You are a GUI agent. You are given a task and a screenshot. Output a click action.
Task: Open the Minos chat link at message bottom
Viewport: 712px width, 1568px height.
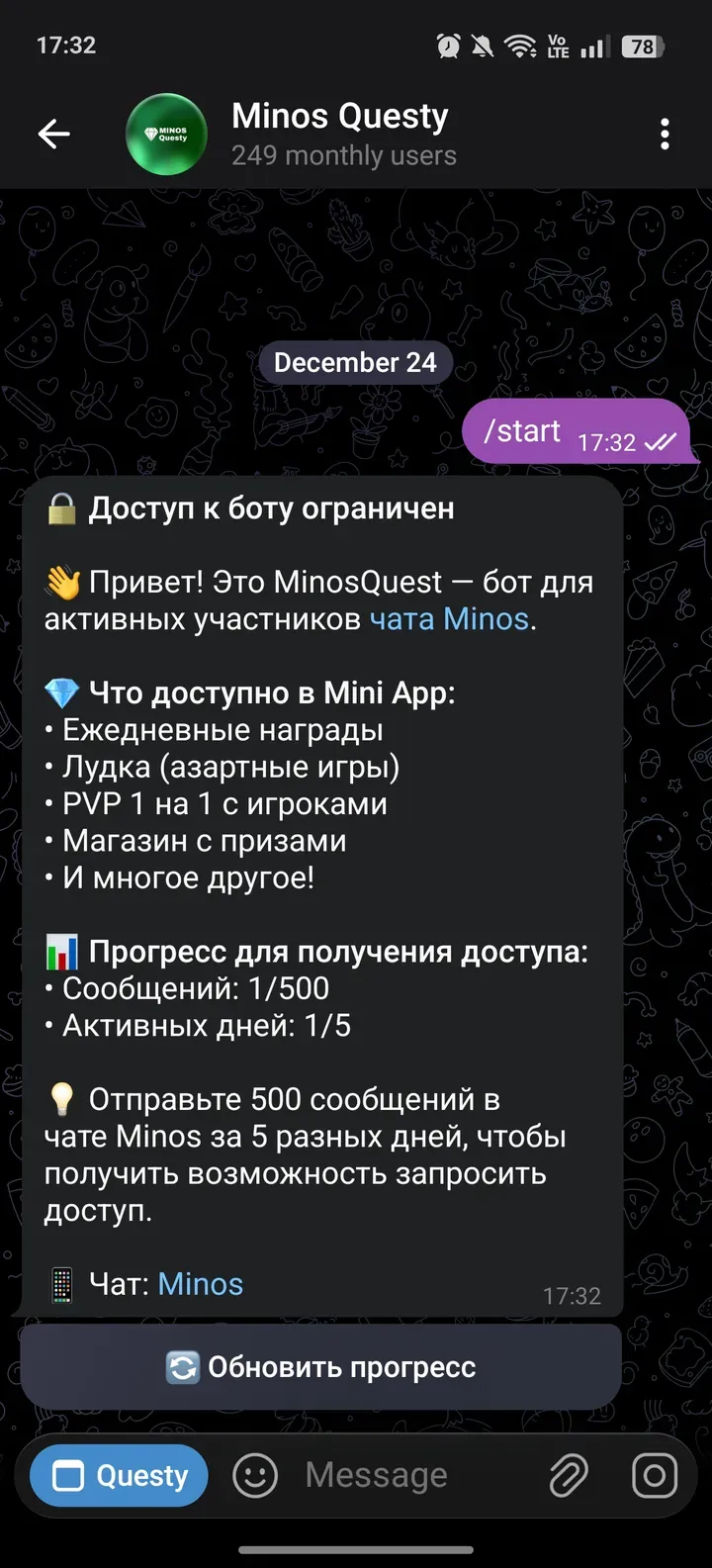[x=200, y=1283]
